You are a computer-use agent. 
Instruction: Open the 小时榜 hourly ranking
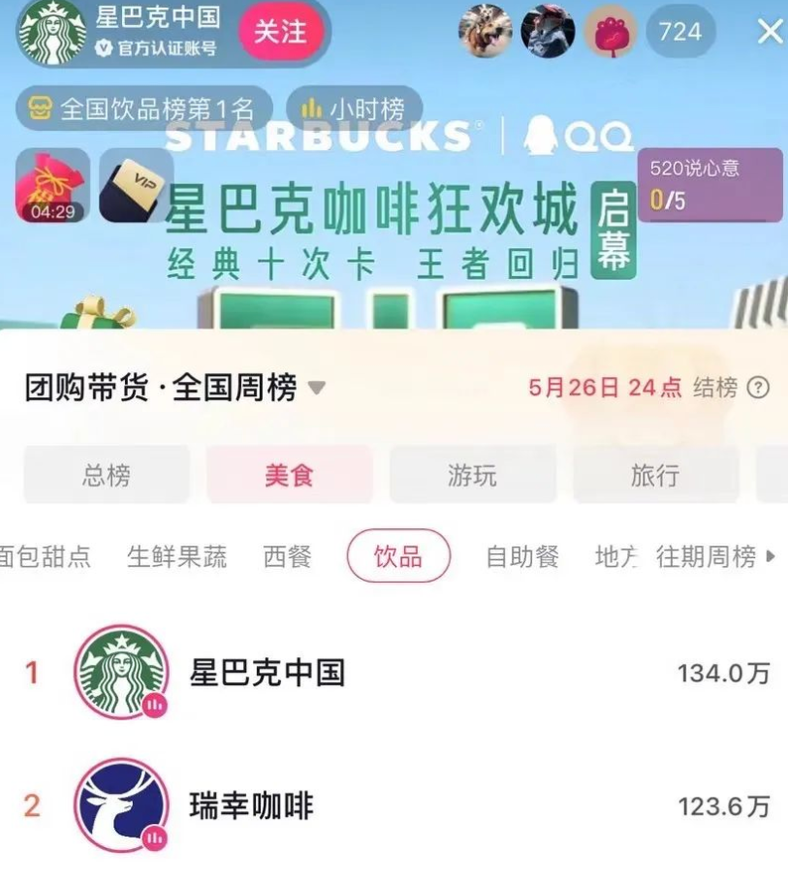tap(354, 108)
